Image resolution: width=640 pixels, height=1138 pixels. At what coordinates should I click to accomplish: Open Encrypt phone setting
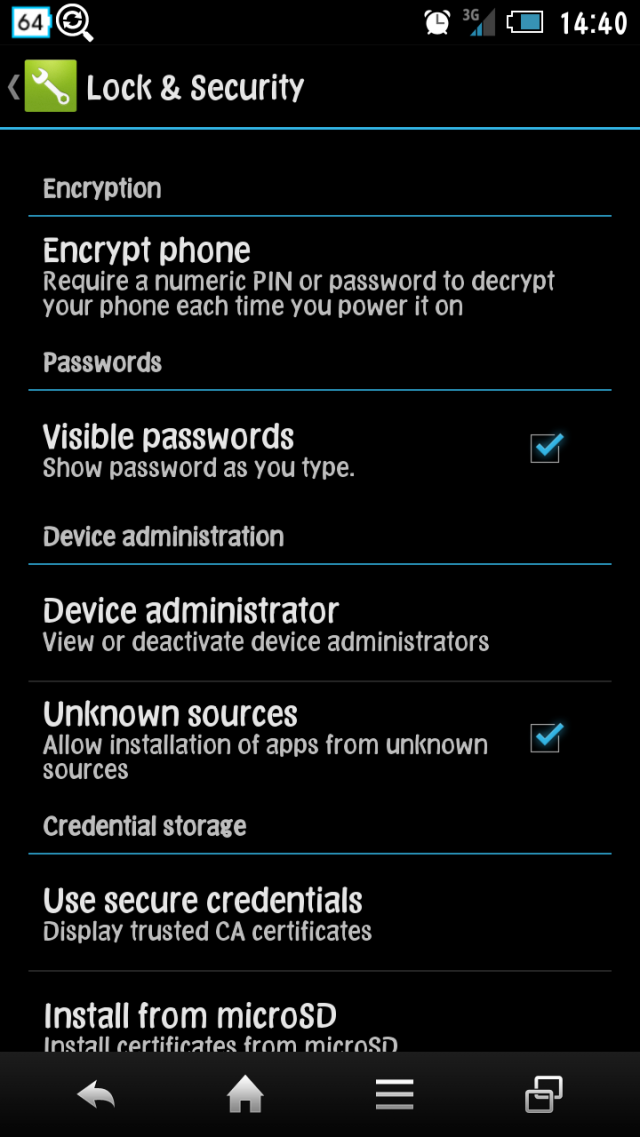pos(300,277)
